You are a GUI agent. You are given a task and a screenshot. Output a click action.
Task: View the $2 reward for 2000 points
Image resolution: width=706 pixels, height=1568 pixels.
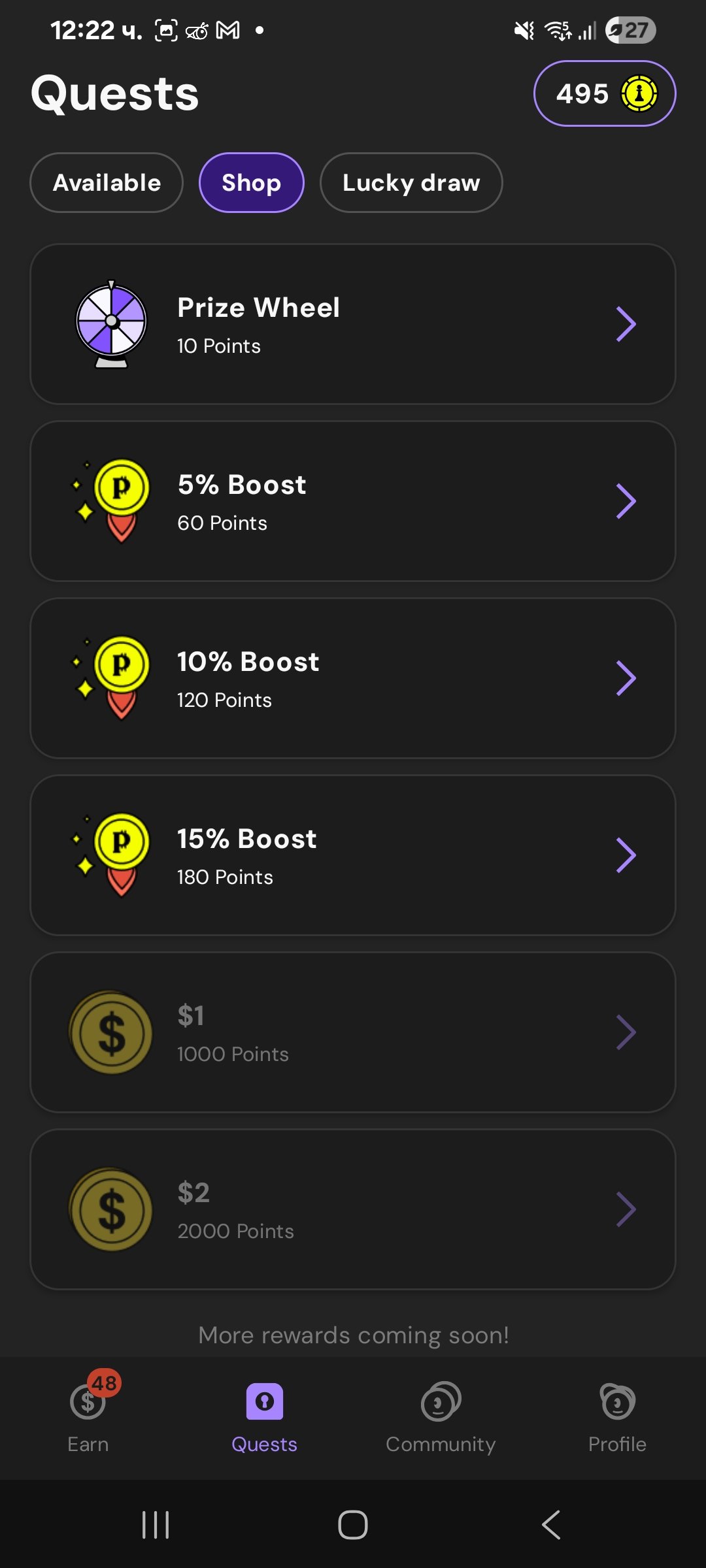353,1209
